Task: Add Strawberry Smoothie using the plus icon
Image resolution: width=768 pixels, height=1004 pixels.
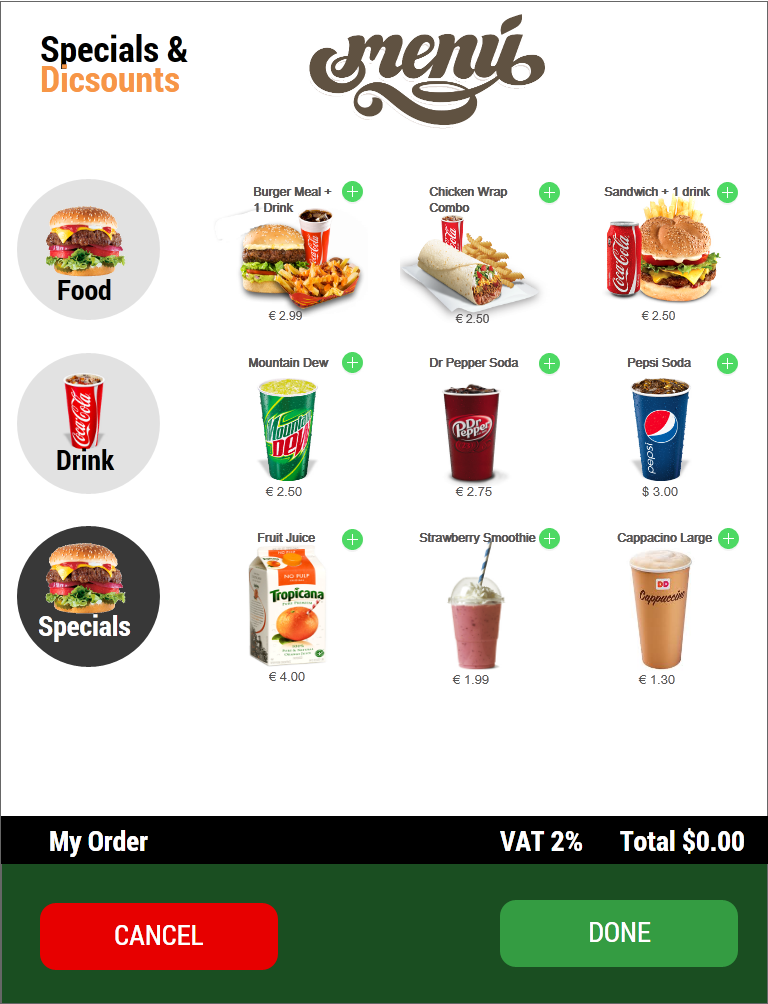Action: pyautogui.click(x=548, y=539)
